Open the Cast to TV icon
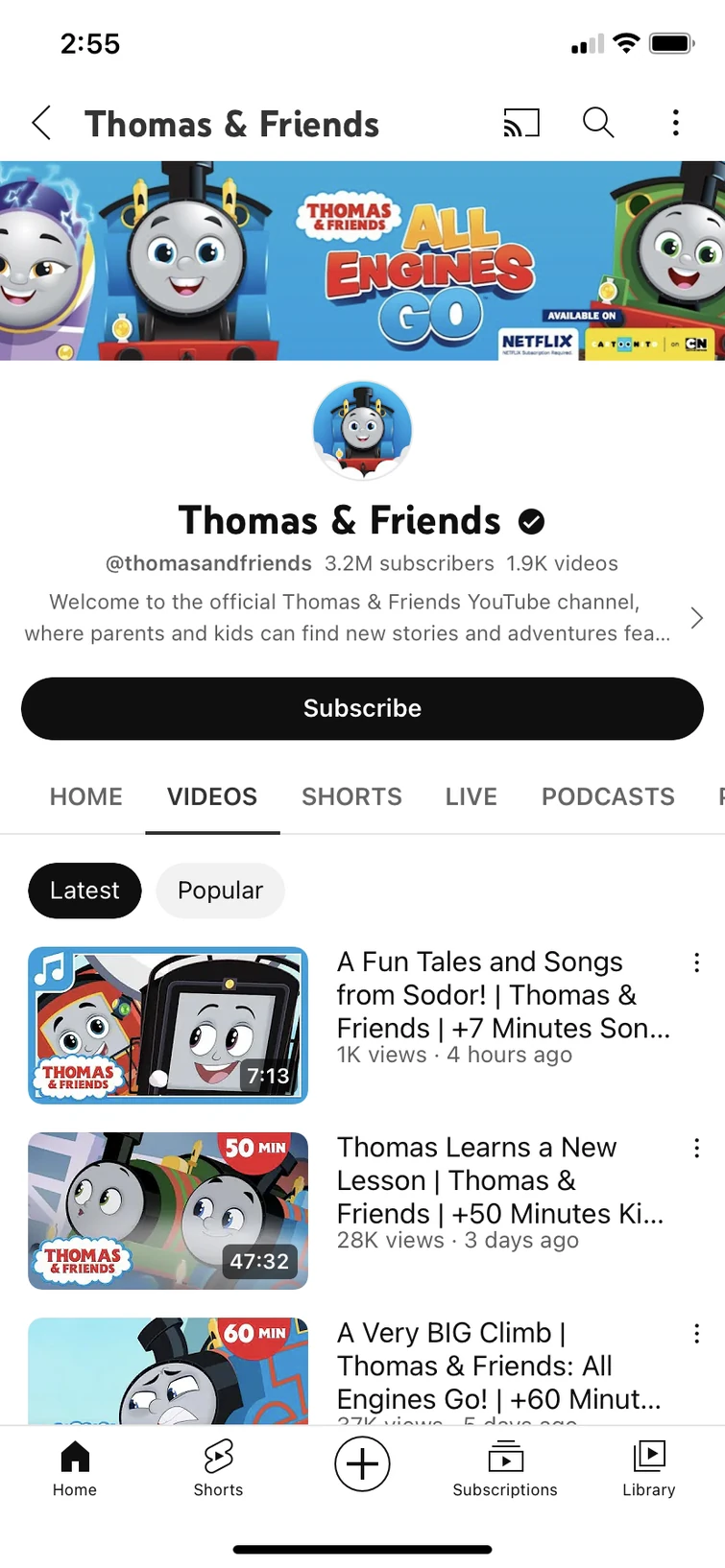This screenshot has width=725, height=1568. click(x=521, y=123)
